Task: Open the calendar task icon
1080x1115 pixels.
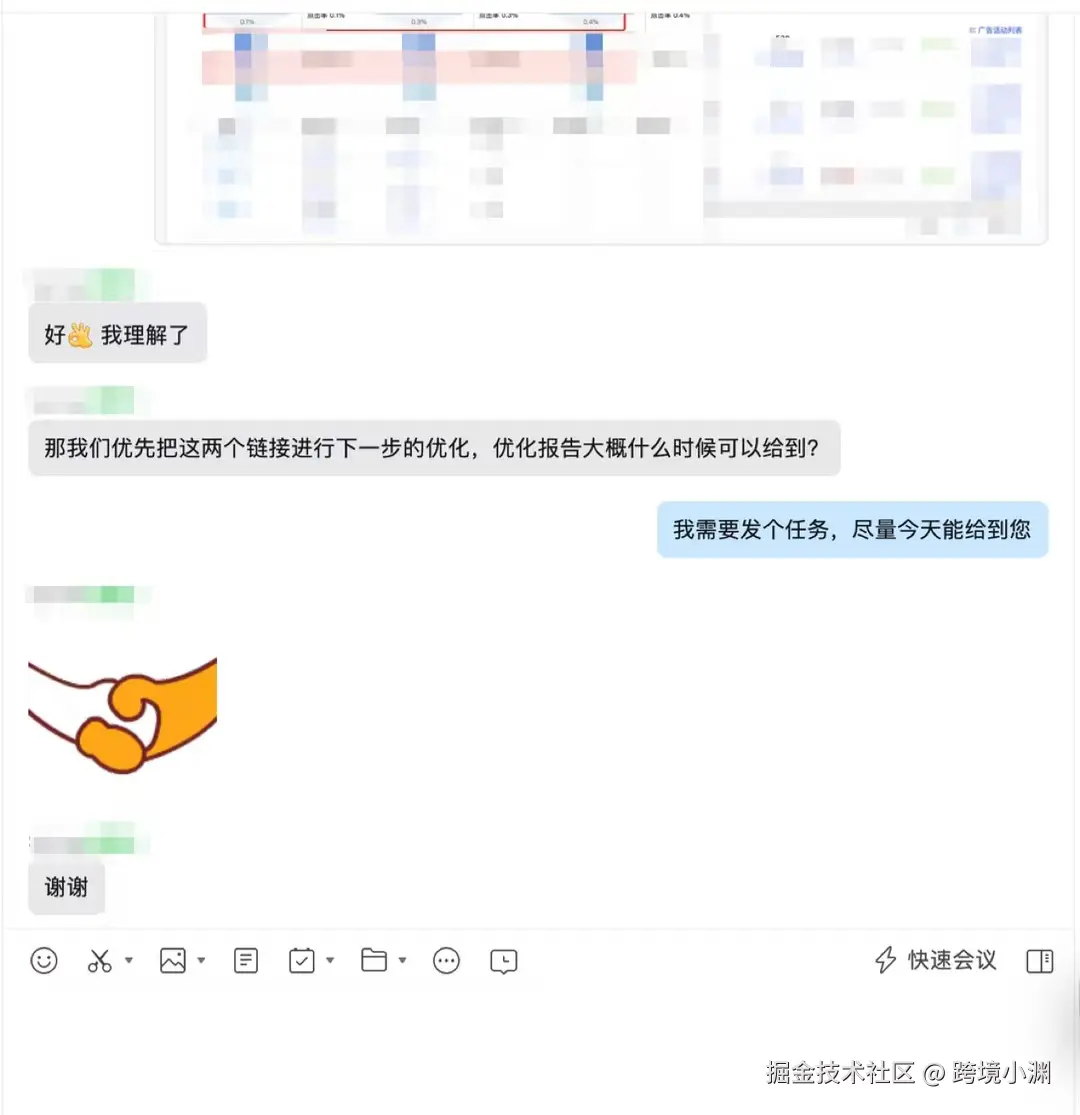Action: (302, 961)
